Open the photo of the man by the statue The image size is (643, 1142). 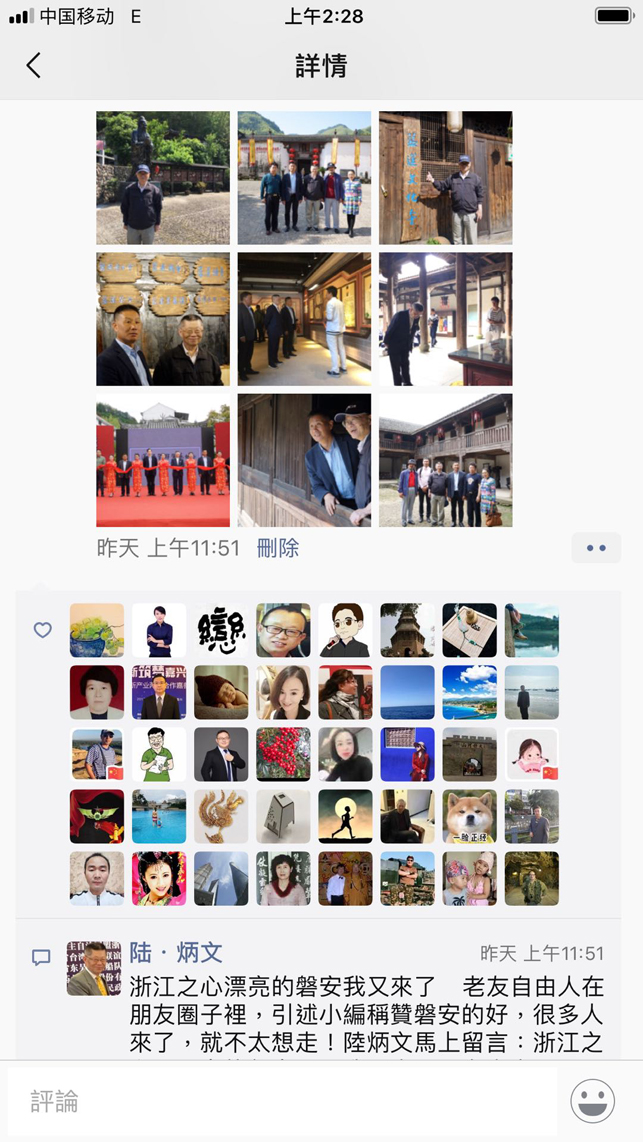point(162,178)
